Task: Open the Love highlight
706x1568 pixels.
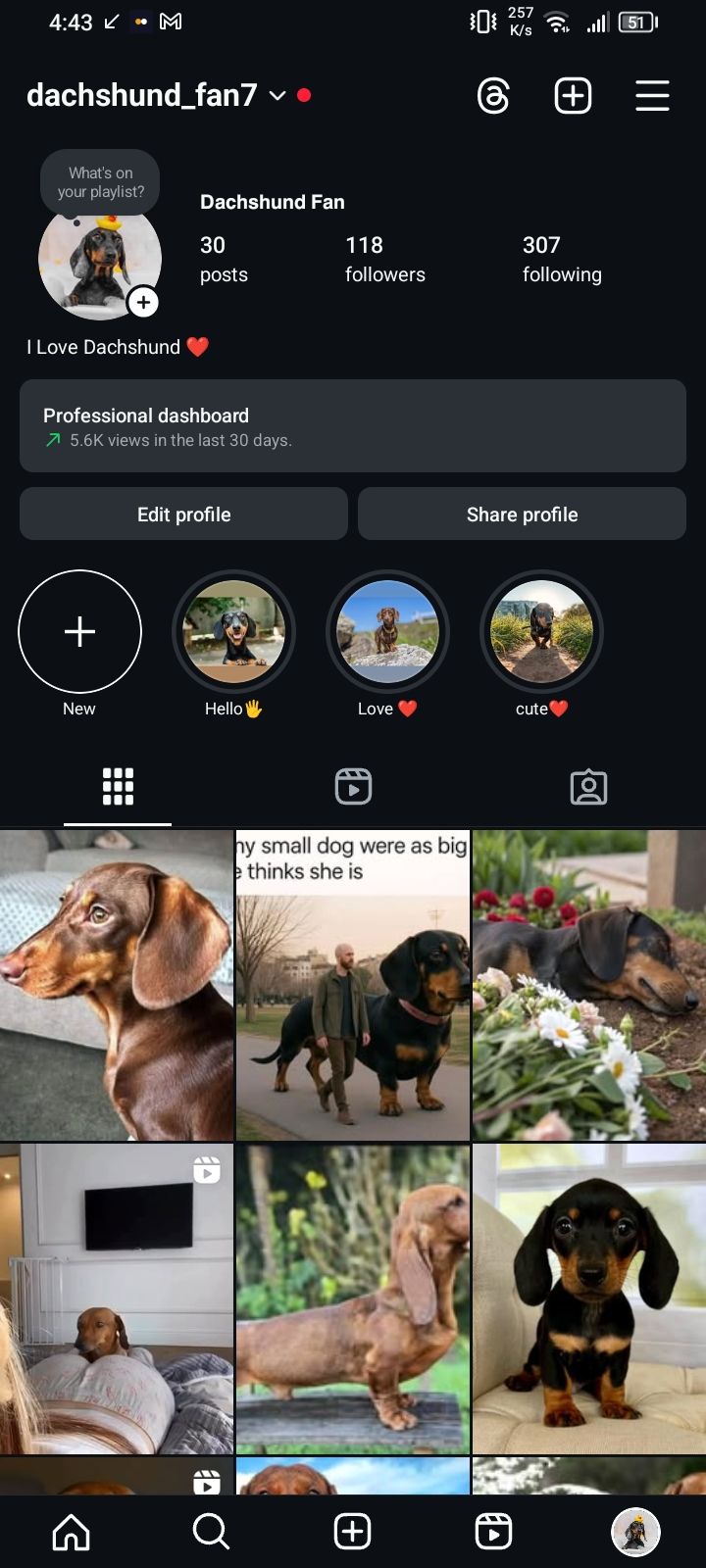Action: point(387,632)
